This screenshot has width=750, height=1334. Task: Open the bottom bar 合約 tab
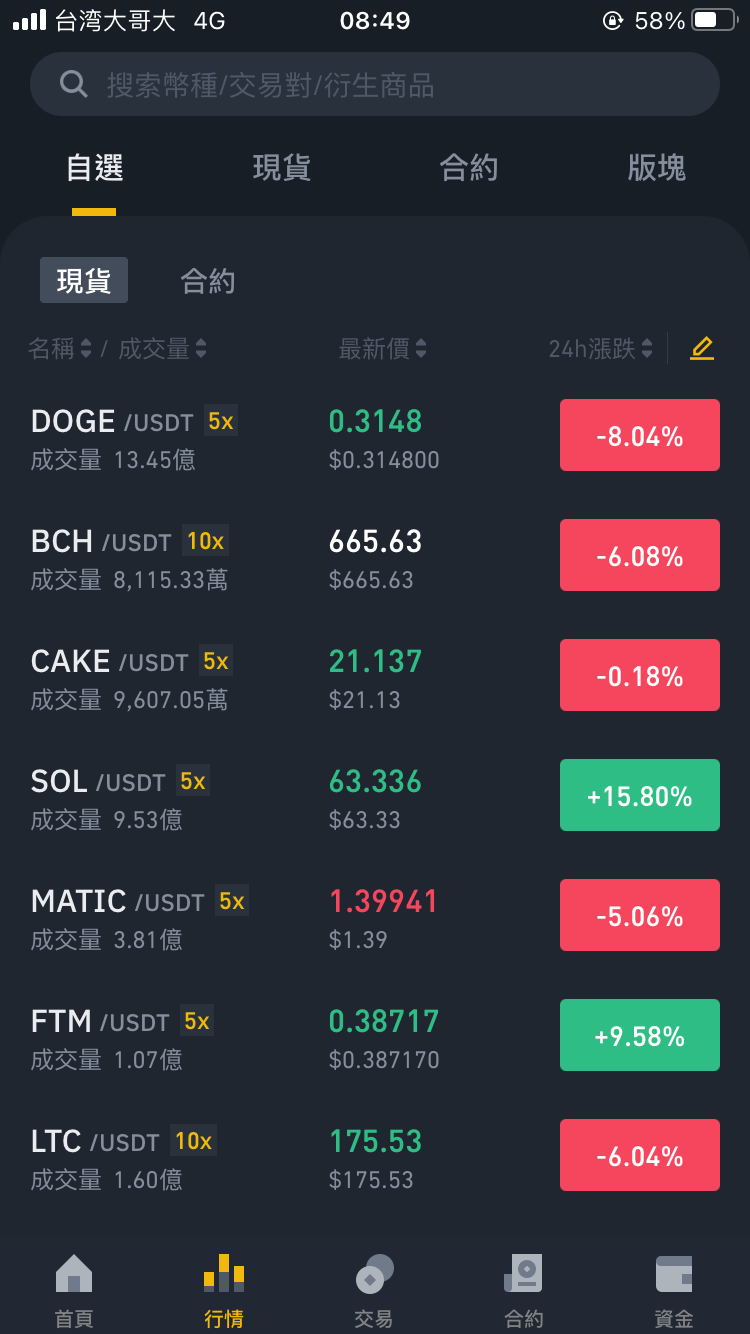(524, 1291)
